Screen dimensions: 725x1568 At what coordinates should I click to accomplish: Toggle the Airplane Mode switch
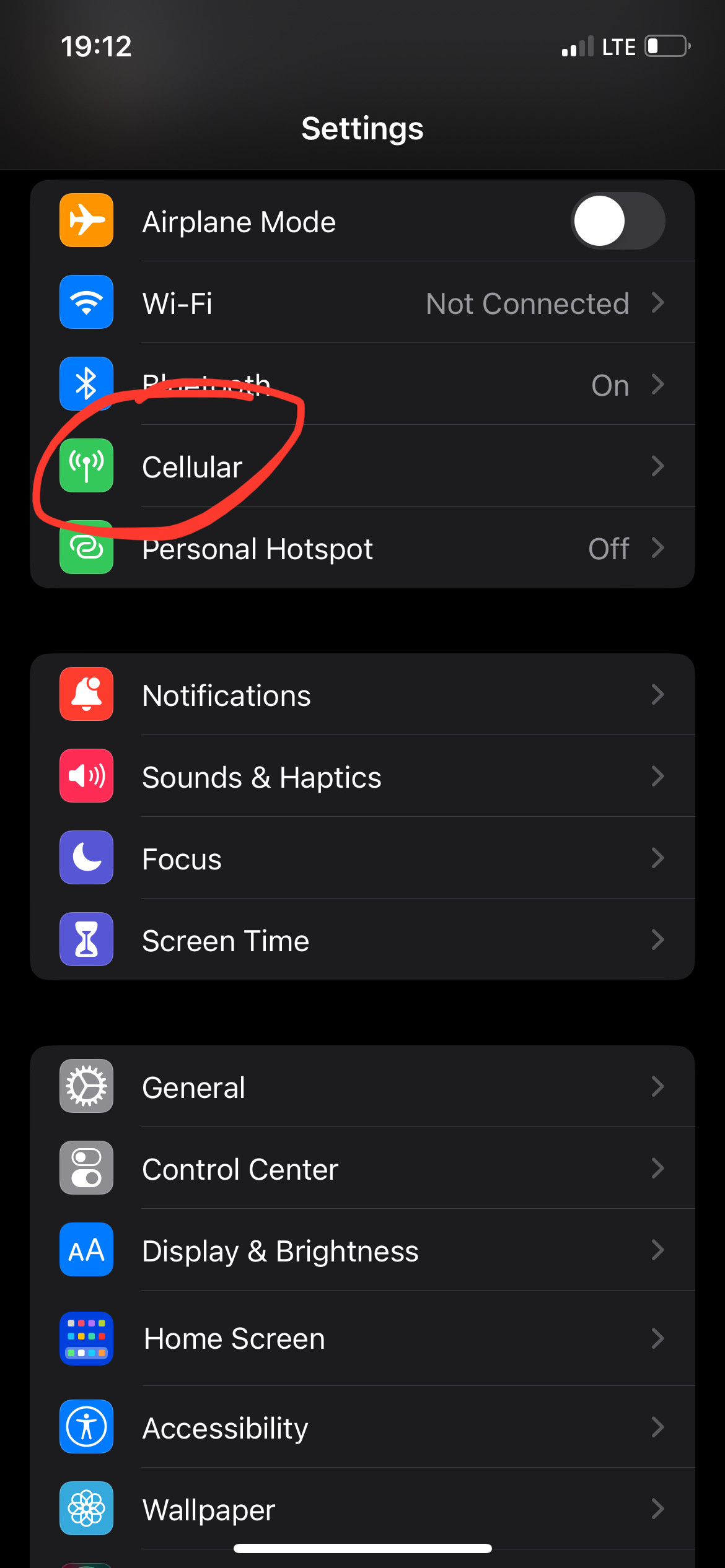(617, 221)
